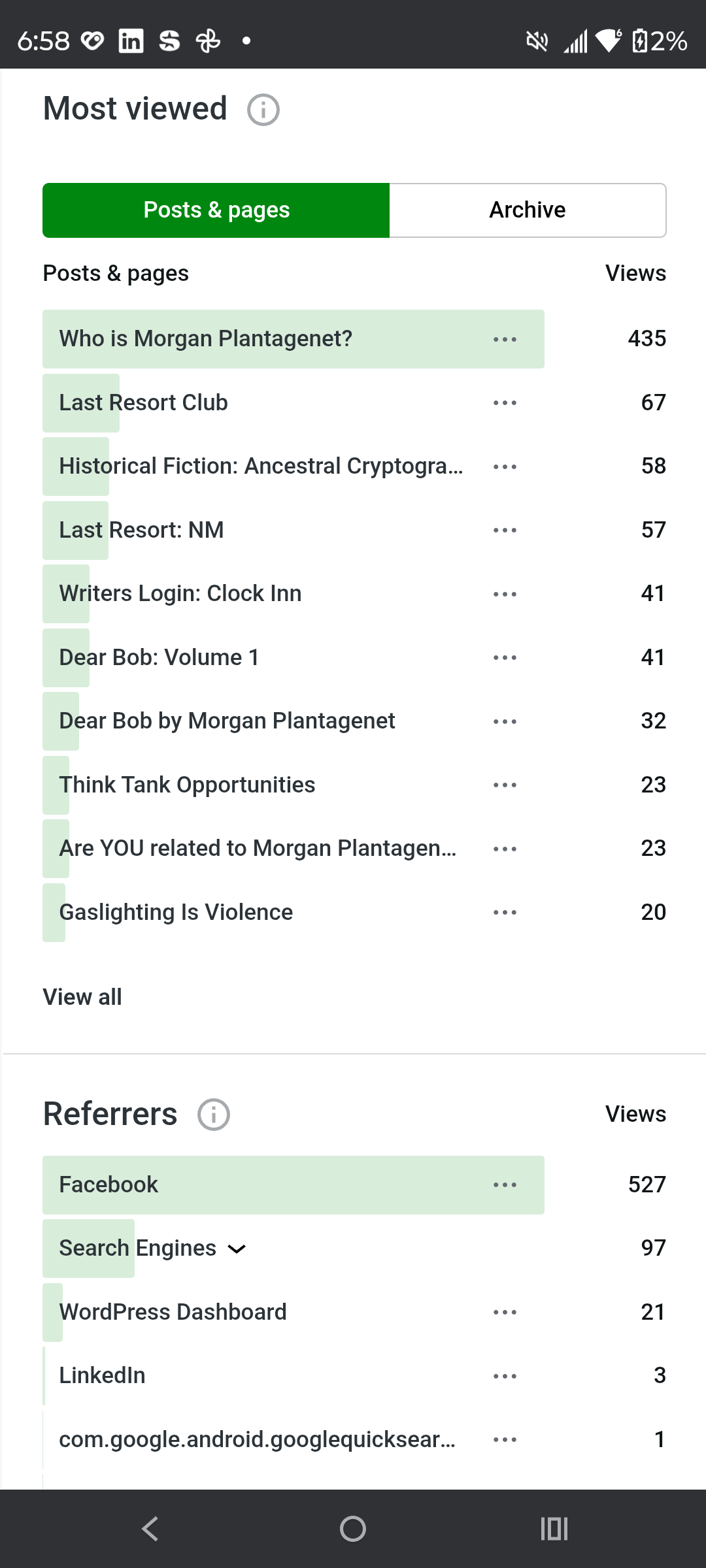Open Dear Bob by Morgan Plantagenet row
The width and height of the screenshot is (706, 1568).
(x=227, y=721)
